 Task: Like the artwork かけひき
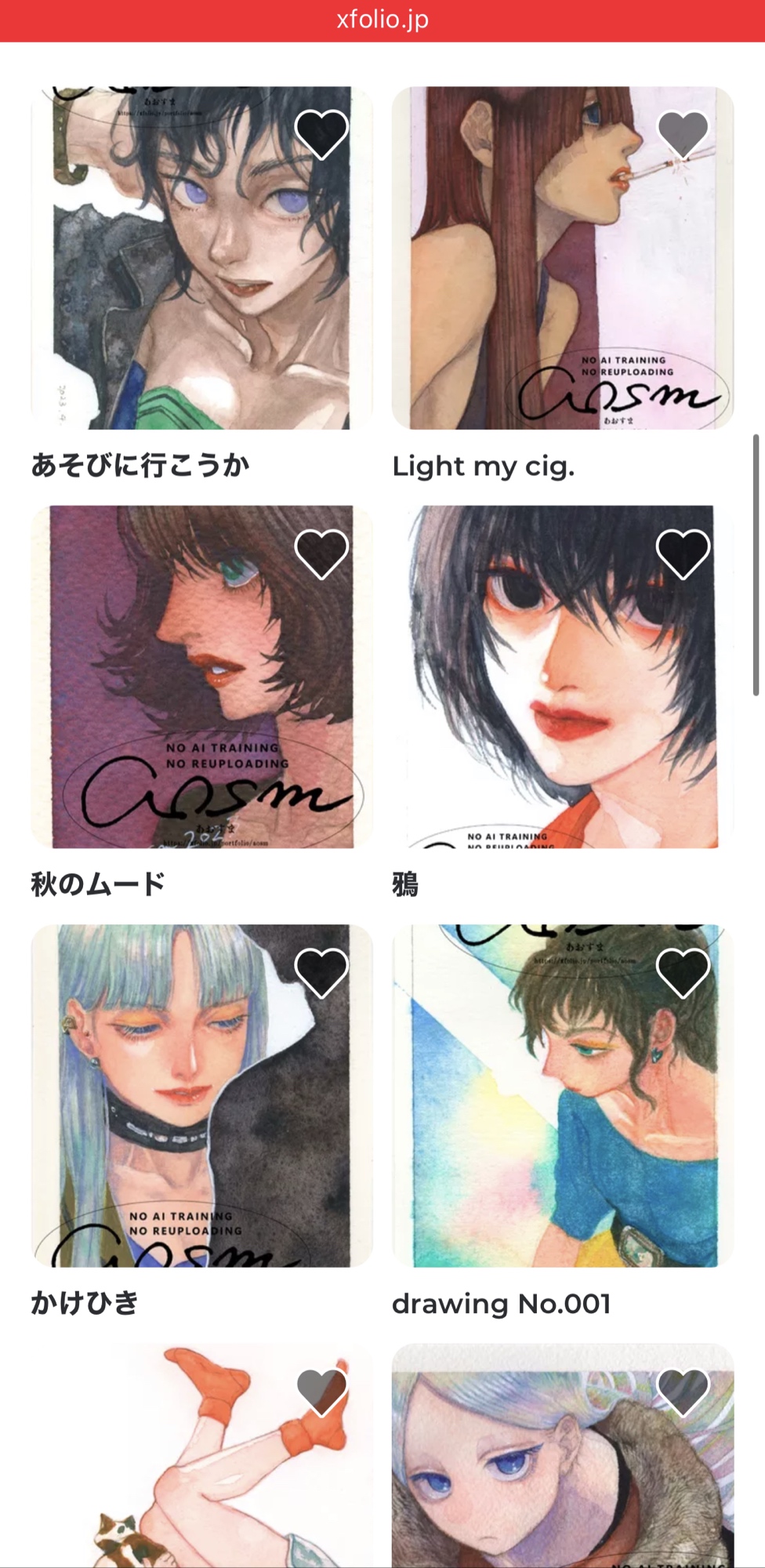(321, 972)
